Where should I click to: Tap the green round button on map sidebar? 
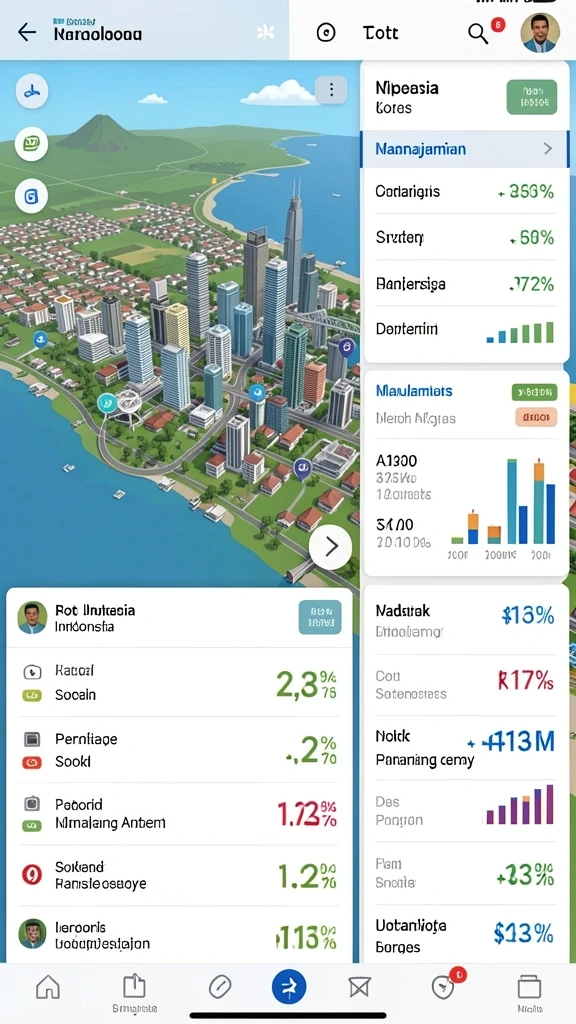31,143
